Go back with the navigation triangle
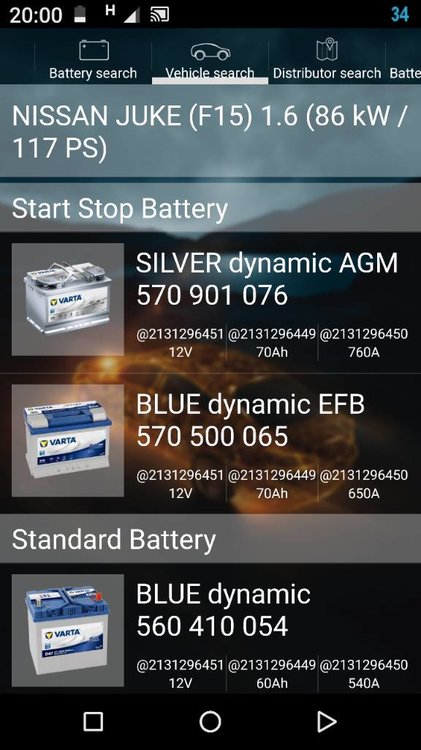The height and width of the screenshot is (750, 421). pyautogui.click(x=327, y=721)
